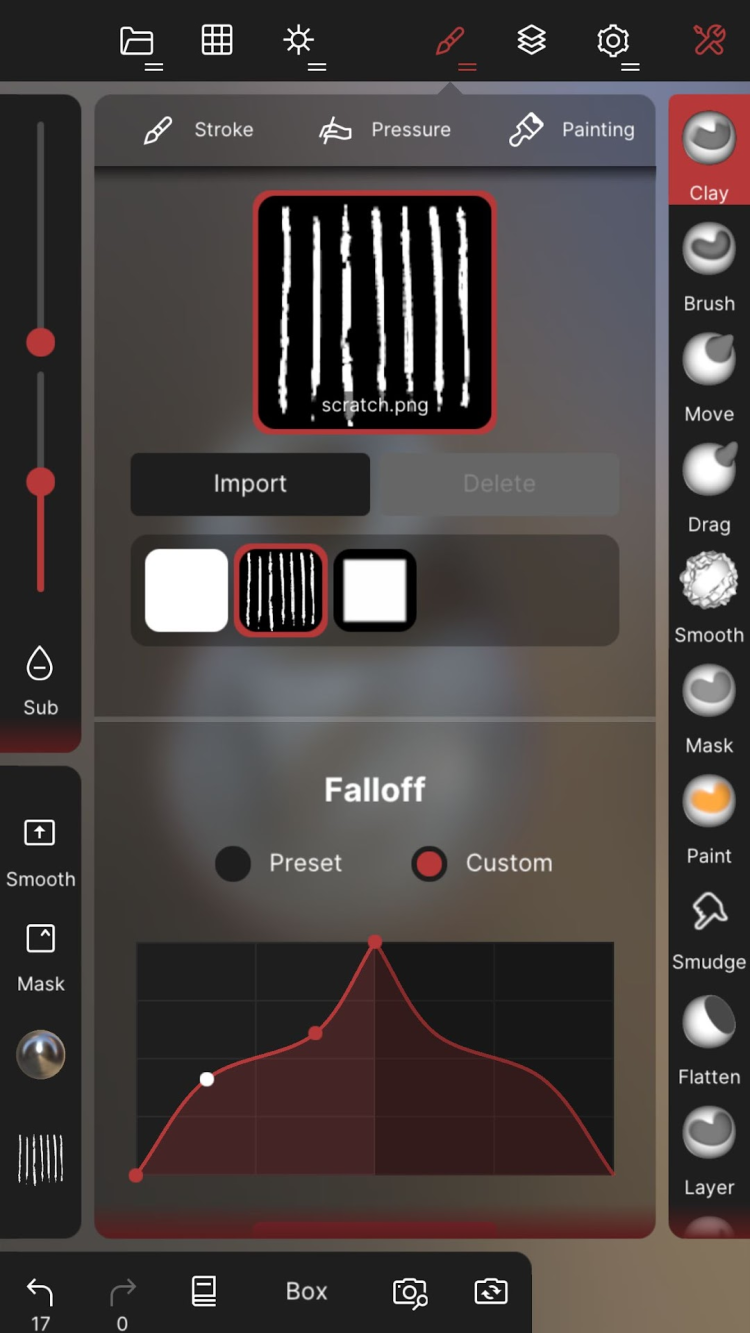This screenshot has width=750, height=1333.
Task: Select the Custom falloff option
Action: click(x=430, y=863)
